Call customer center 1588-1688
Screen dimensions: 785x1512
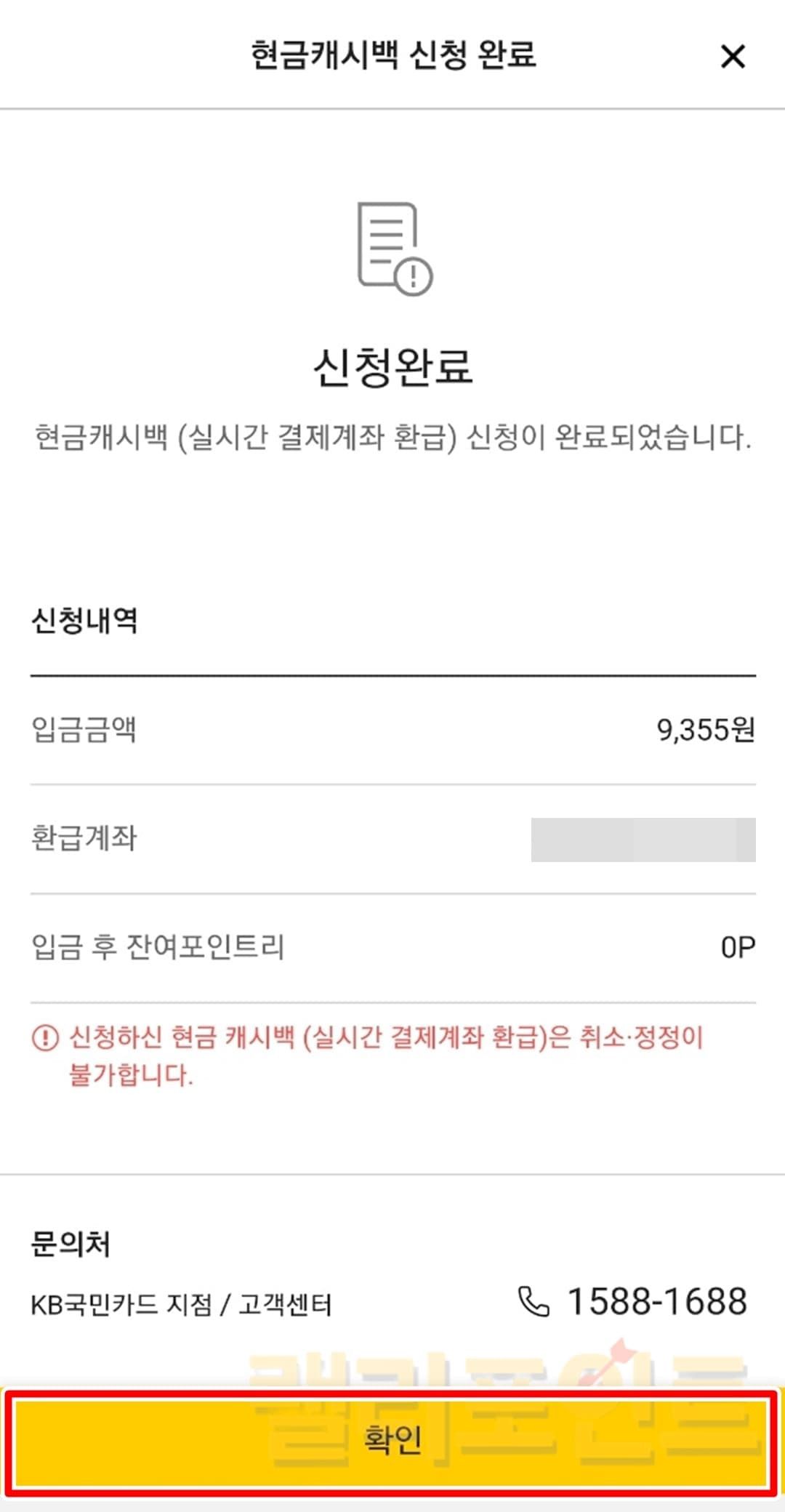point(632,1302)
